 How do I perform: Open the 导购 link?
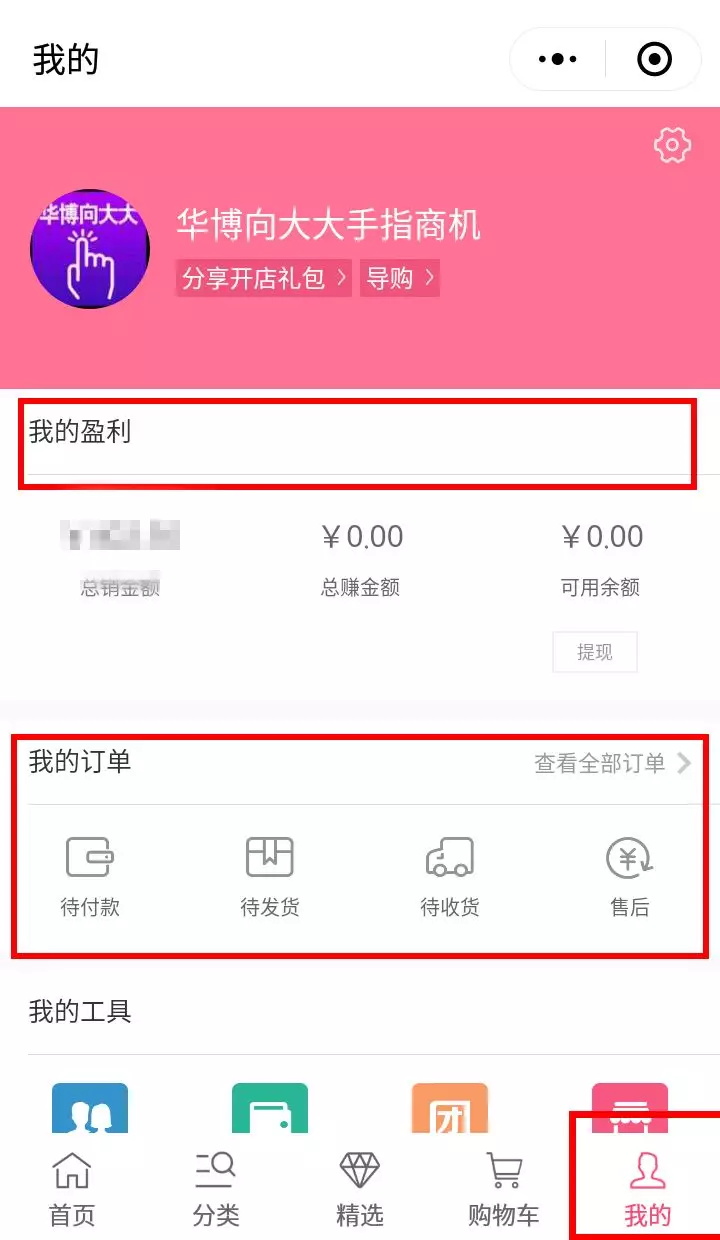400,278
